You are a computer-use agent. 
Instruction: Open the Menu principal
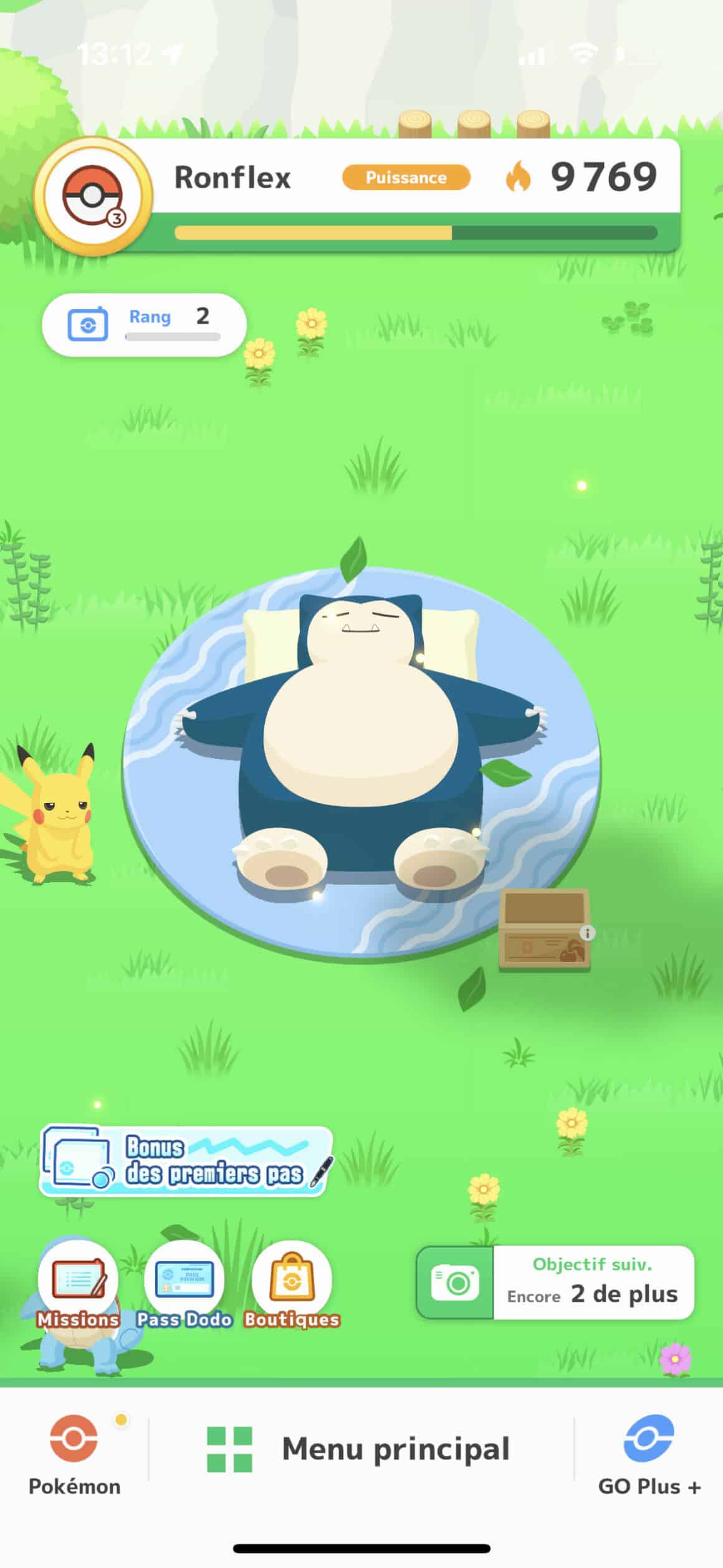[x=360, y=1449]
